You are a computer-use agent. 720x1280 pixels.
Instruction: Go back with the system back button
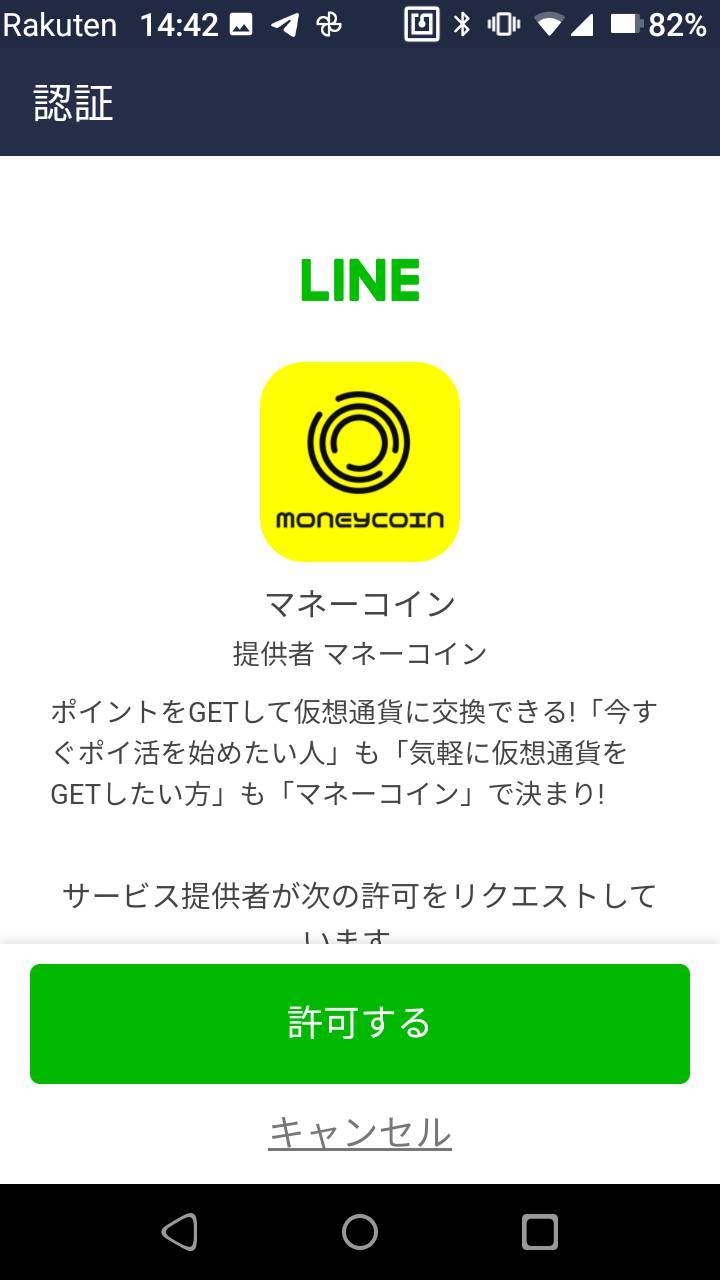click(180, 1232)
